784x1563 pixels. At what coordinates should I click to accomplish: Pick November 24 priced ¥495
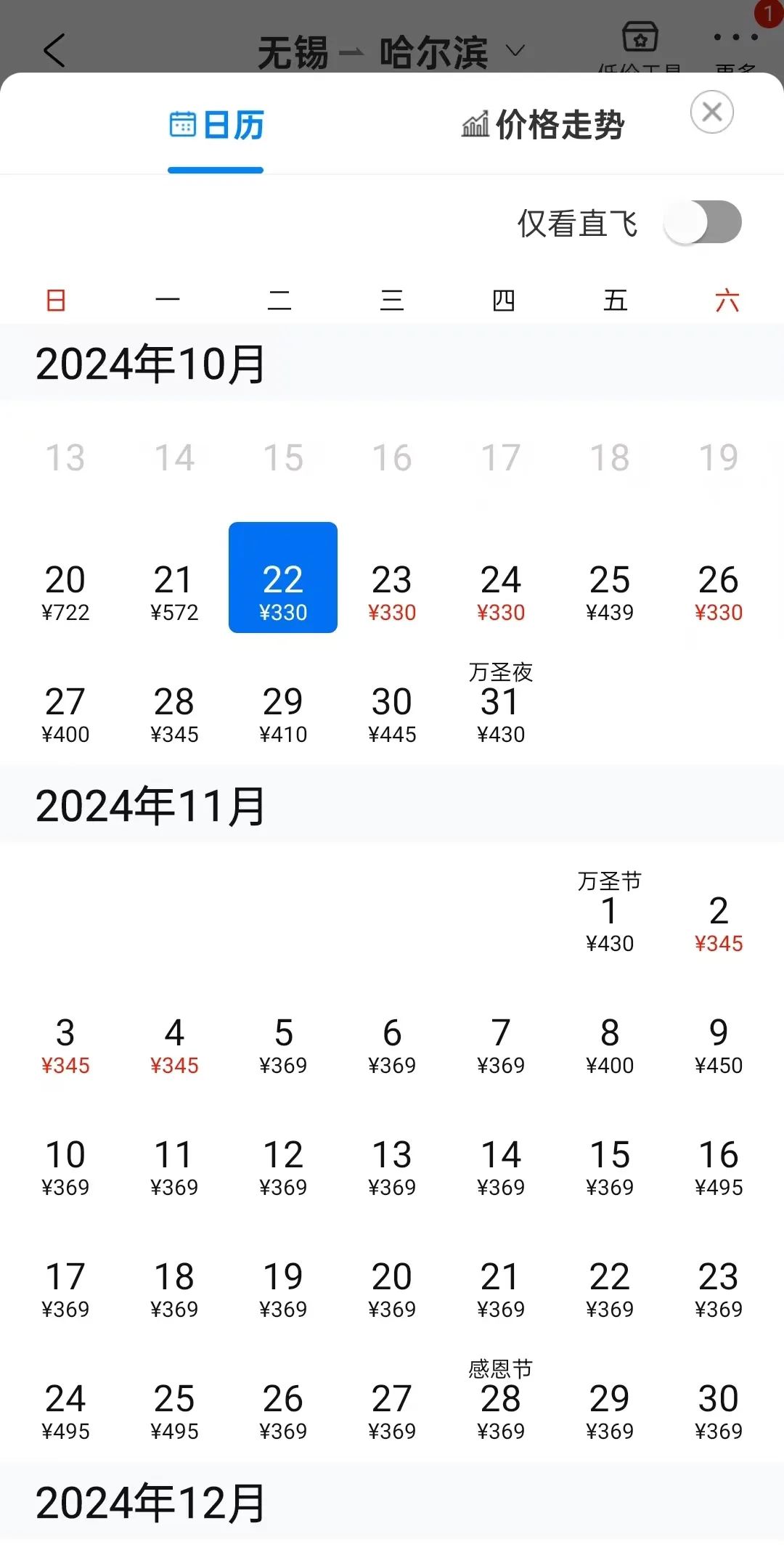pyautogui.click(x=65, y=1411)
